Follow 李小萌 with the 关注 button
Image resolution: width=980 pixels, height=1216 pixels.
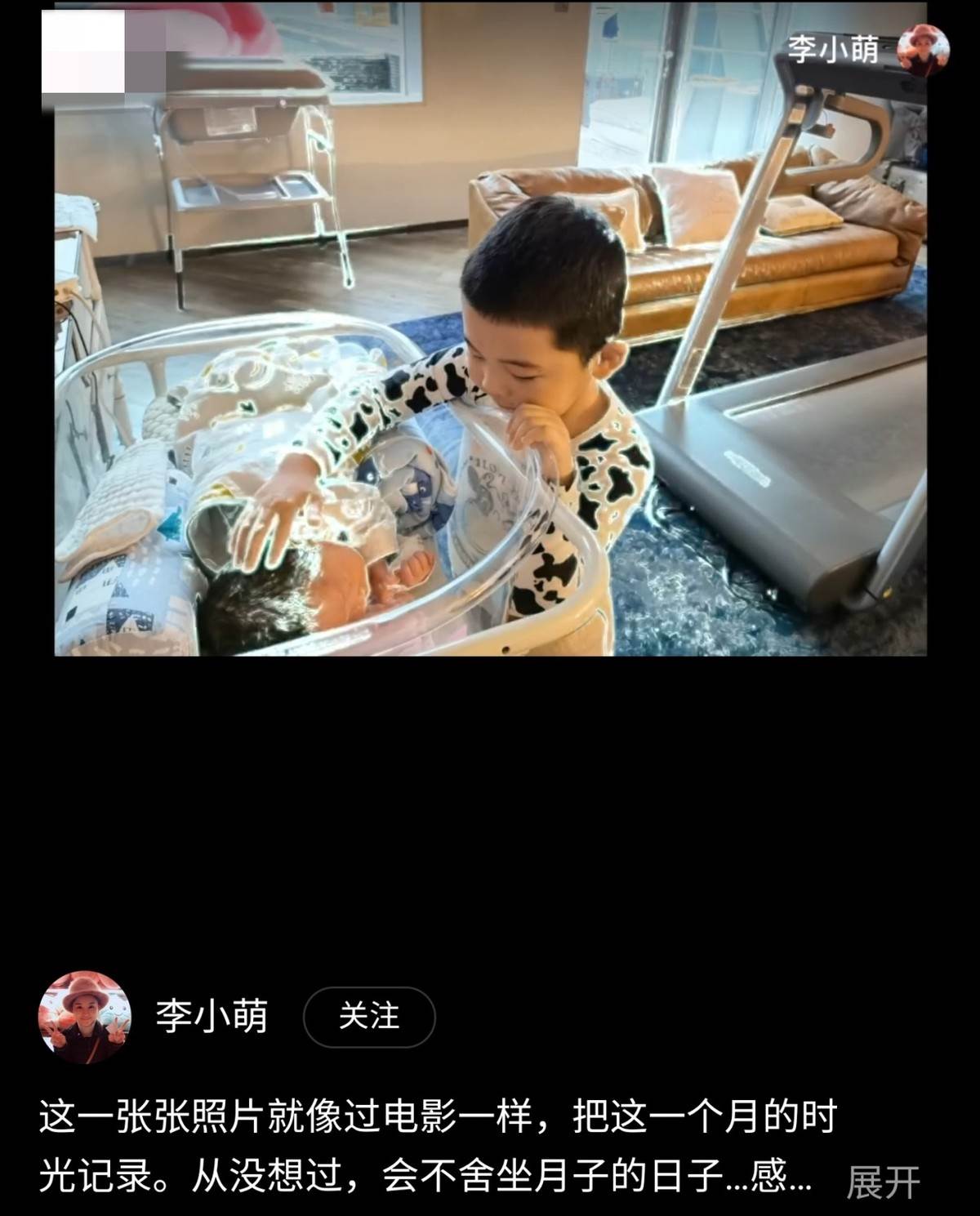click(369, 1017)
